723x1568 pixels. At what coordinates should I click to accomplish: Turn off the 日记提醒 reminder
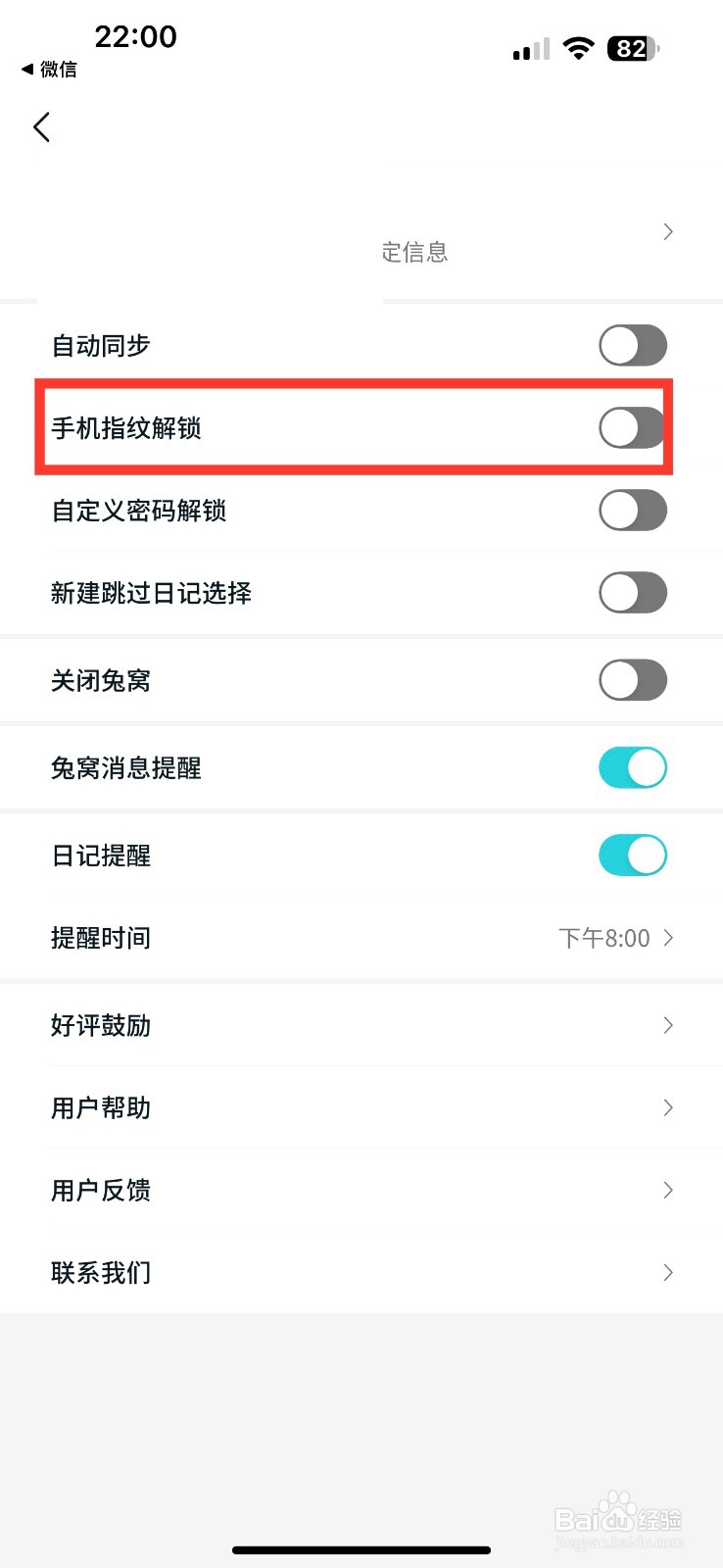click(x=632, y=855)
